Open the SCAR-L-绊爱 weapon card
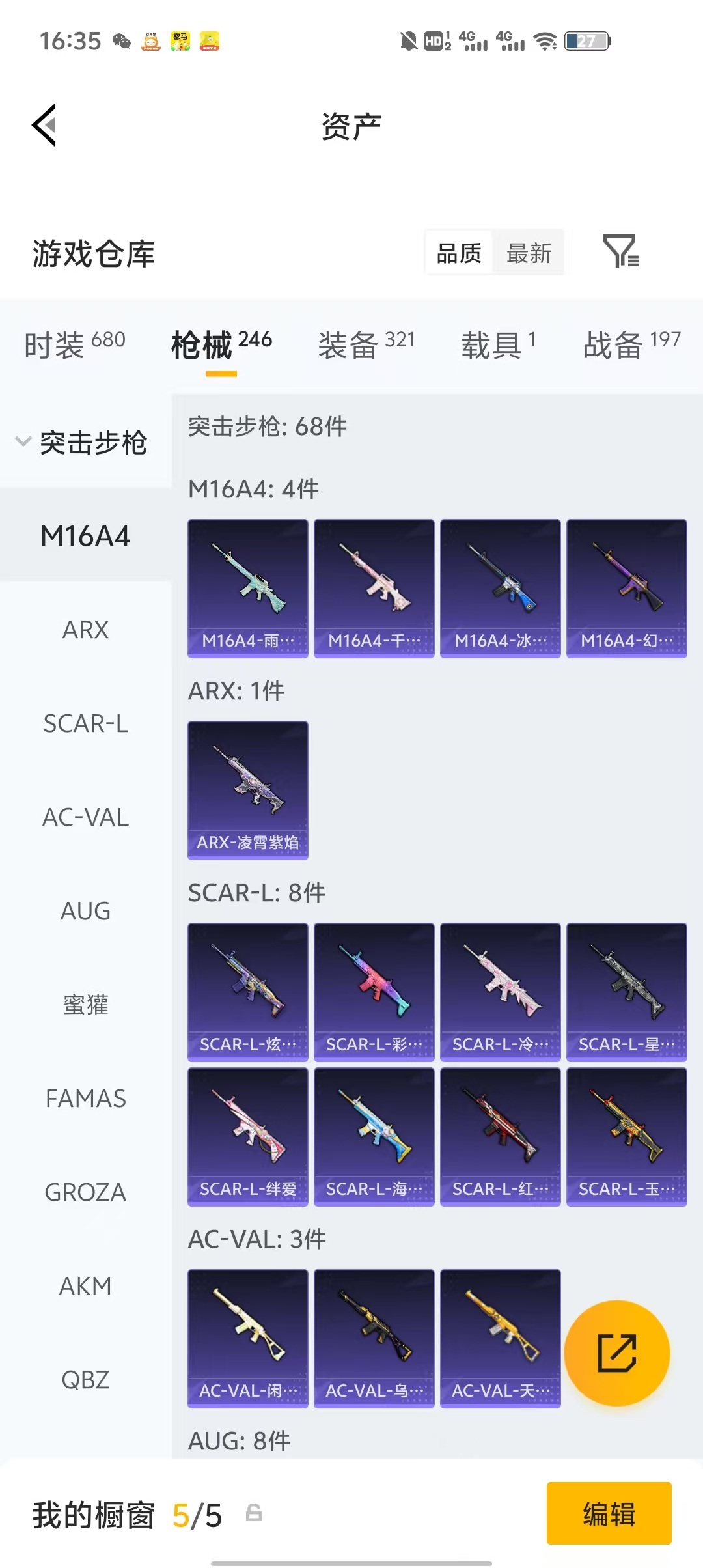Screen dimensions: 703x1568 247,1136
